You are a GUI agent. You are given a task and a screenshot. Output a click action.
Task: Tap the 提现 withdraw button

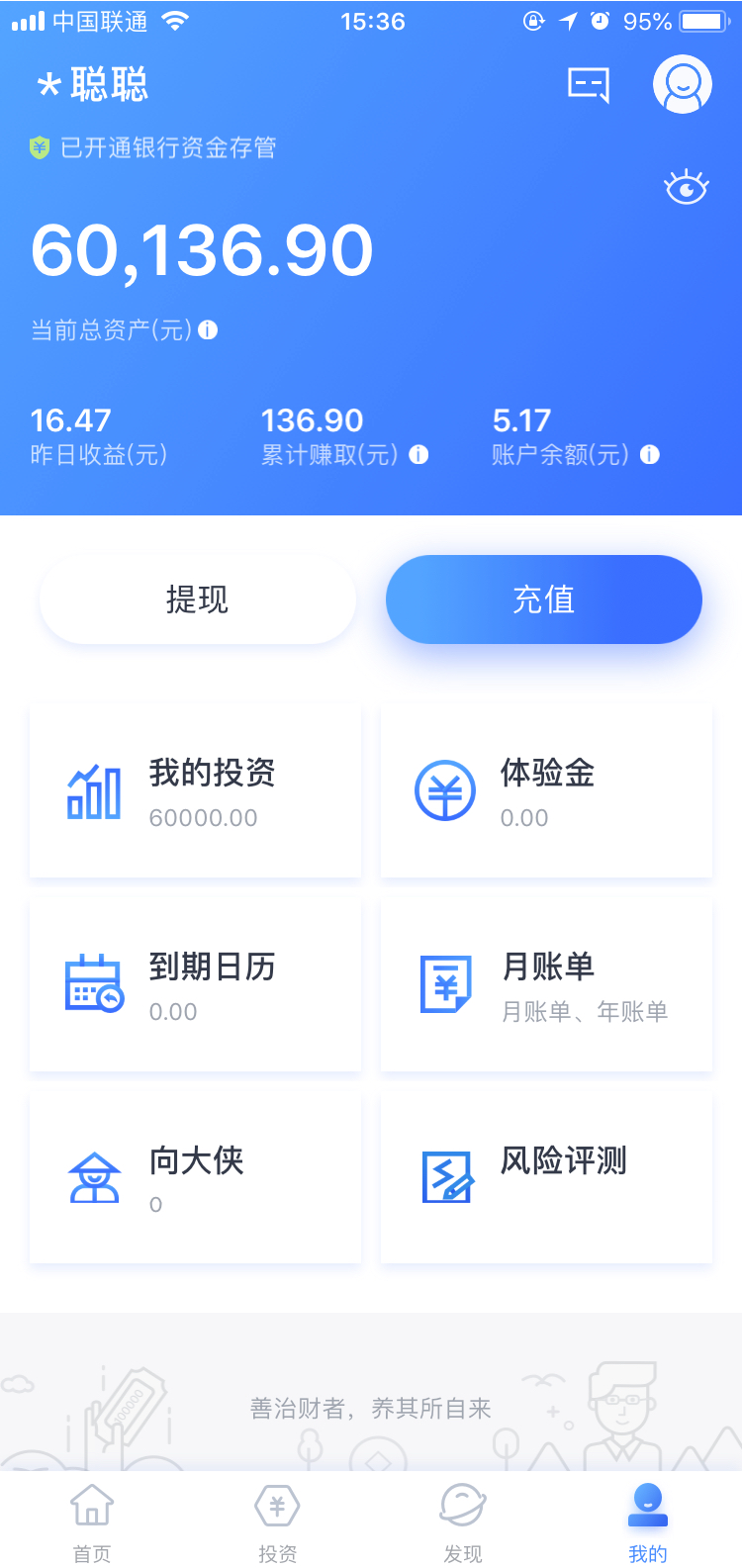198,600
